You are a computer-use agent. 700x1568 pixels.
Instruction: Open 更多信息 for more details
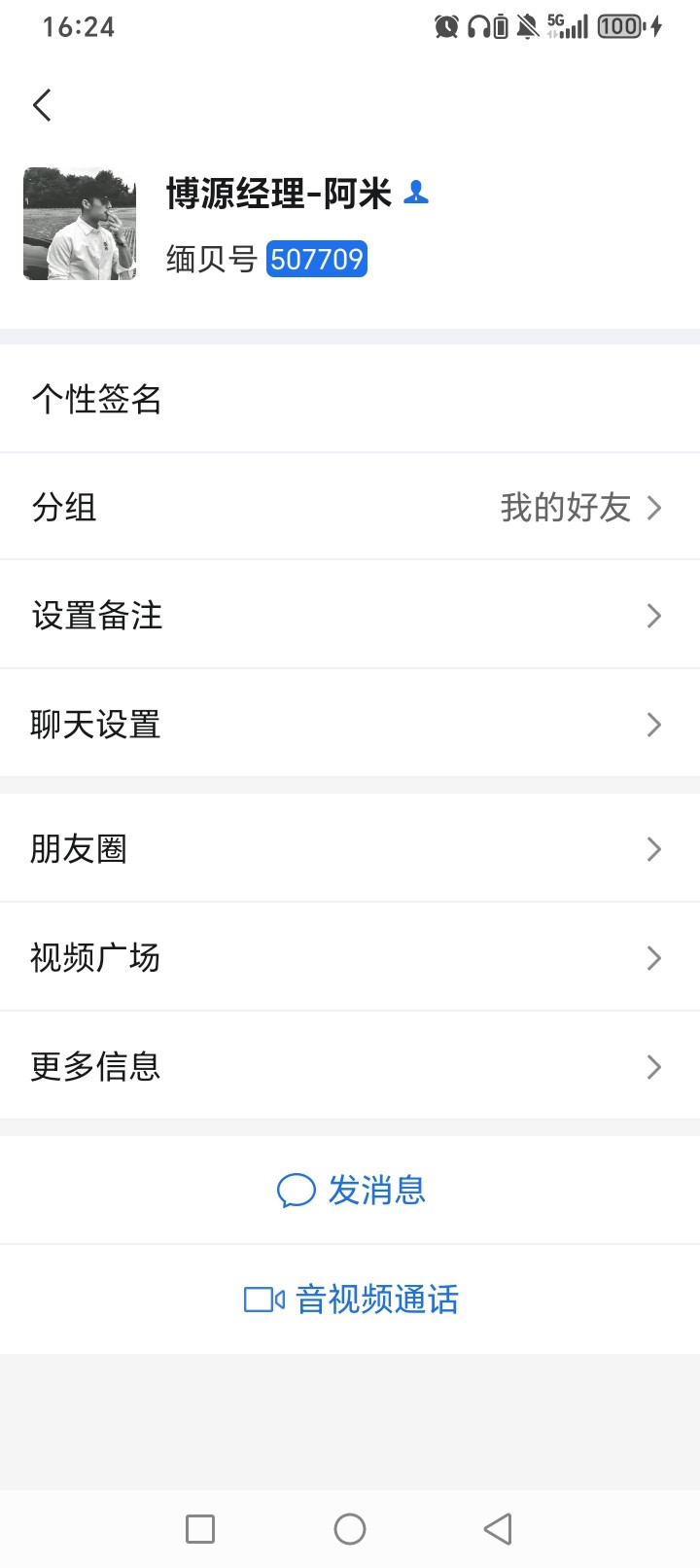[350, 1066]
